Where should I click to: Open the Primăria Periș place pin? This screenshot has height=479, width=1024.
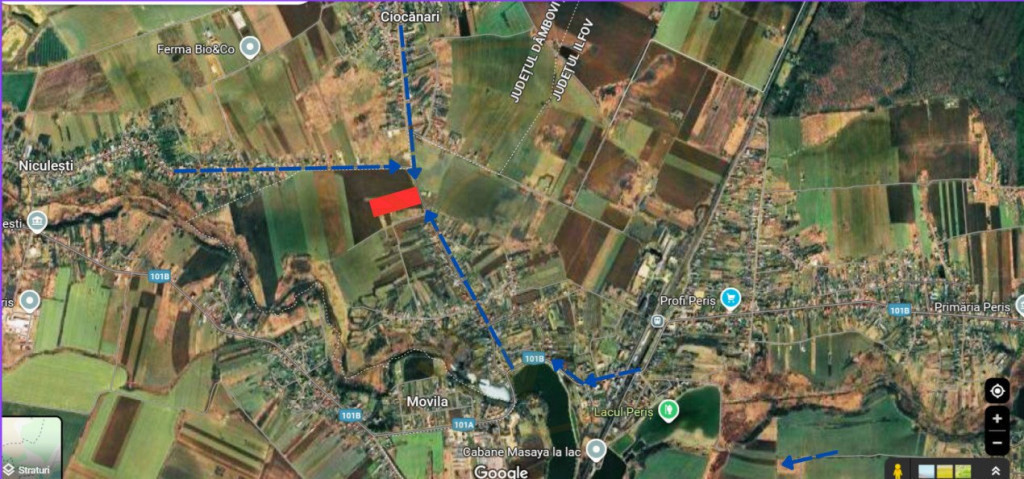[1018, 305]
